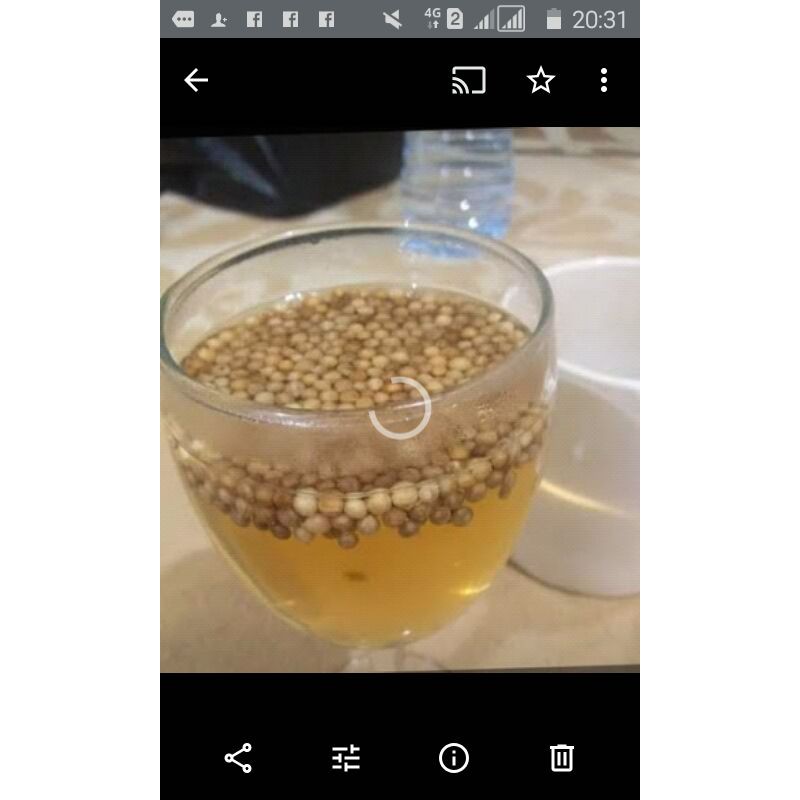The width and height of the screenshot is (800, 800).
Task: Go back with the arrow icon
Action: pyautogui.click(x=196, y=81)
